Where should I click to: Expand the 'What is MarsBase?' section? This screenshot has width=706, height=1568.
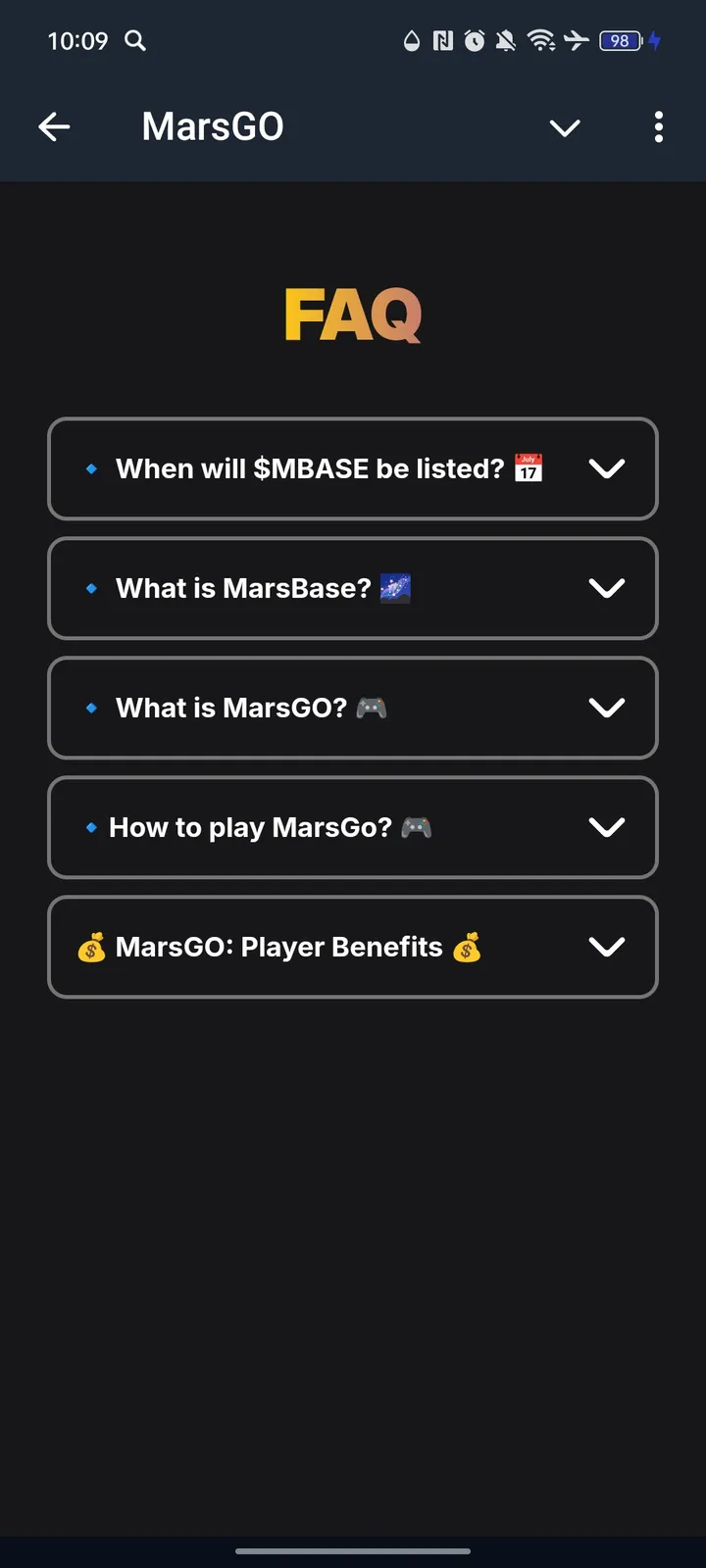(x=607, y=588)
